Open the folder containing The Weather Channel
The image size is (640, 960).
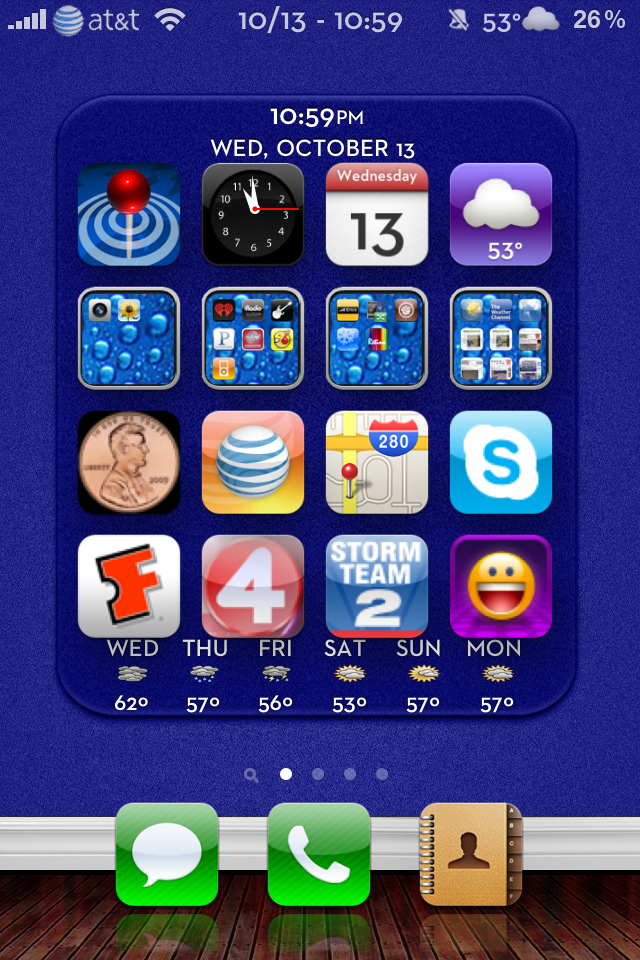(x=501, y=338)
